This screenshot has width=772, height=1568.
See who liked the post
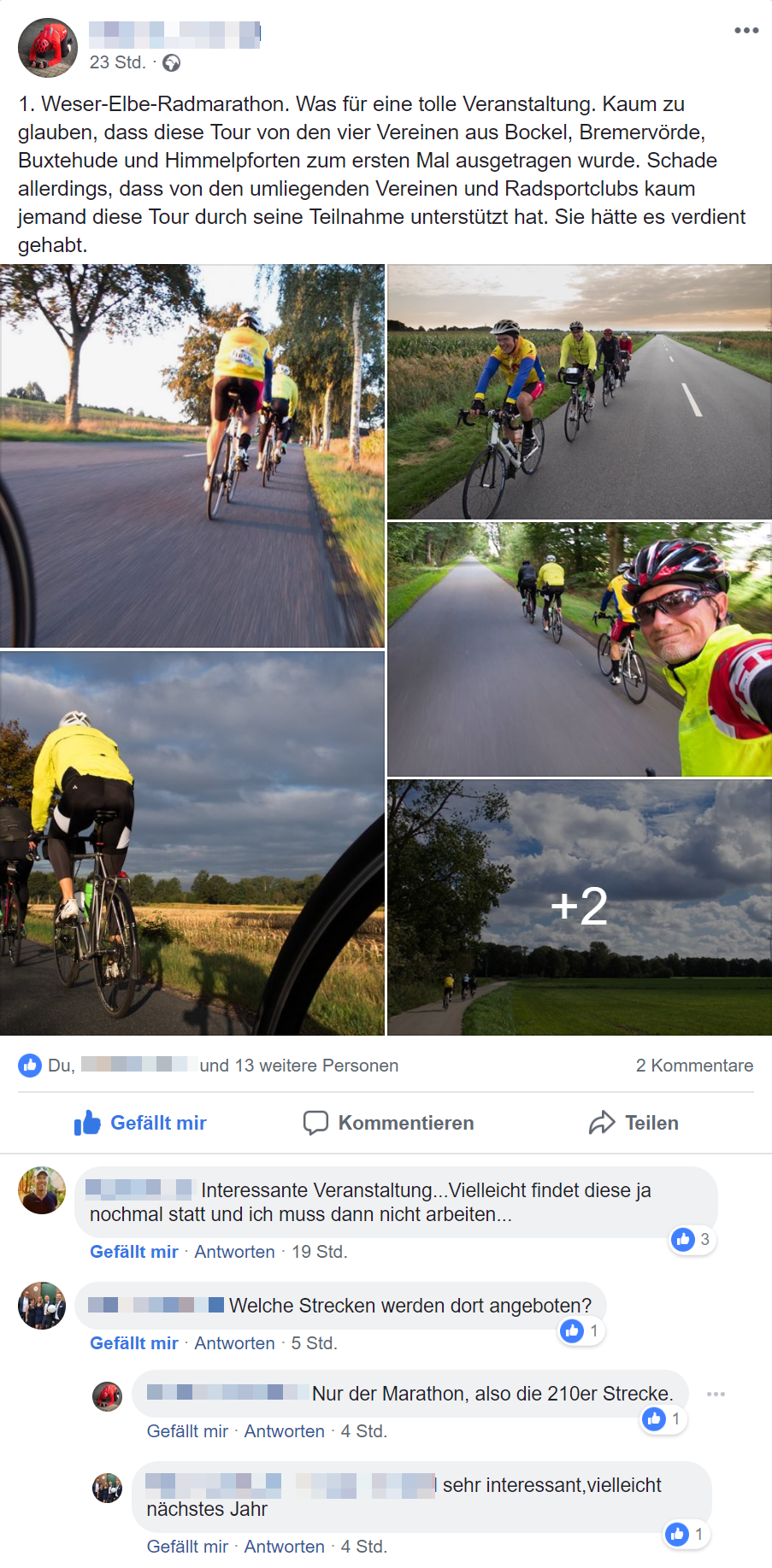(x=209, y=1066)
